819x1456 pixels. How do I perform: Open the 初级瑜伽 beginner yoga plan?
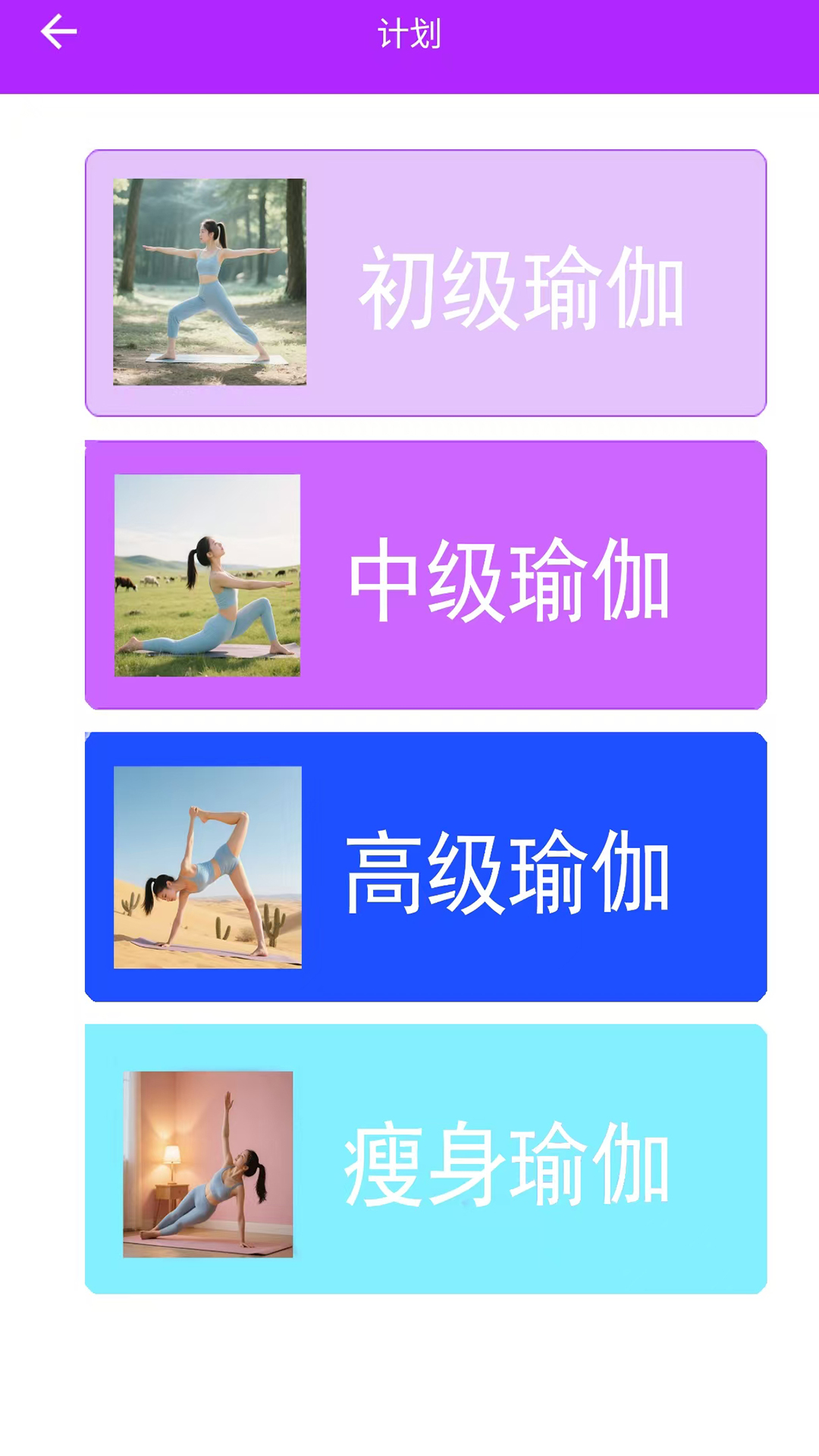(425, 282)
